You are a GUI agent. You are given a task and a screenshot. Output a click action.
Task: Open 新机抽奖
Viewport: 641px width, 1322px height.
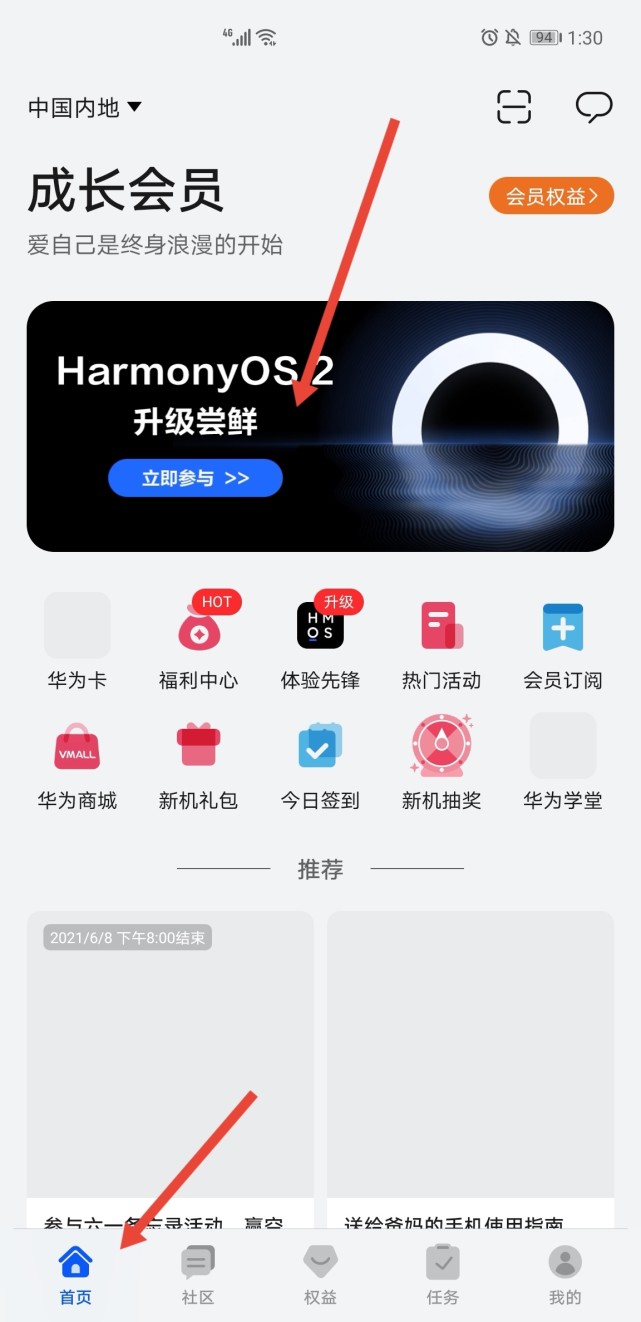point(441,762)
